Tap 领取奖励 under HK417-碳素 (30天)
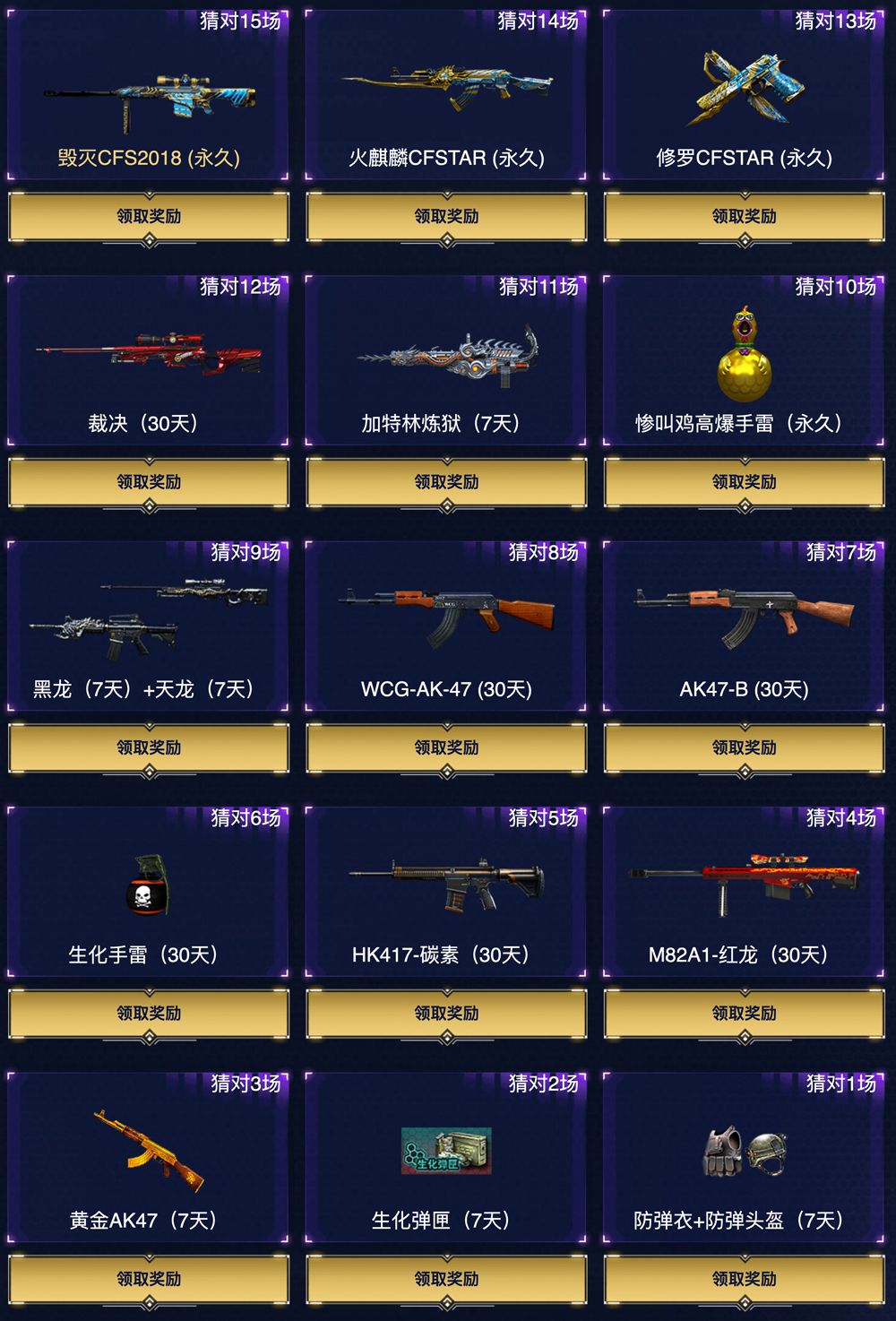The width and height of the screenshot is (896, 1321). (446, 1014)
